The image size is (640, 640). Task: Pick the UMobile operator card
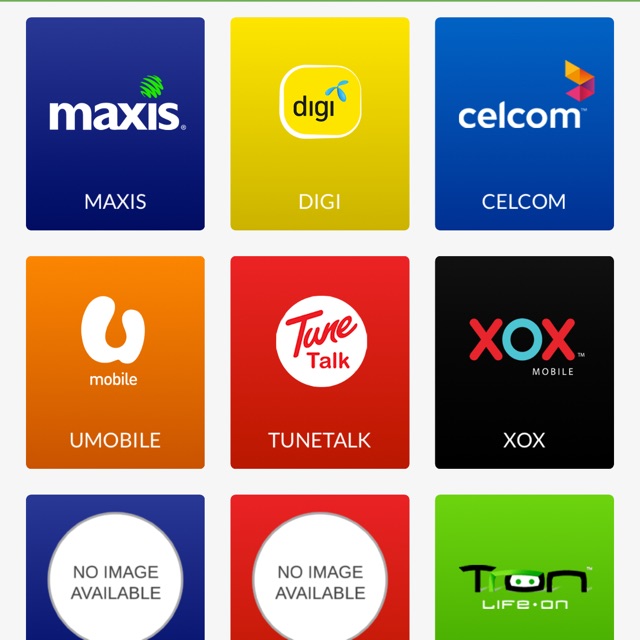(115, 362)
